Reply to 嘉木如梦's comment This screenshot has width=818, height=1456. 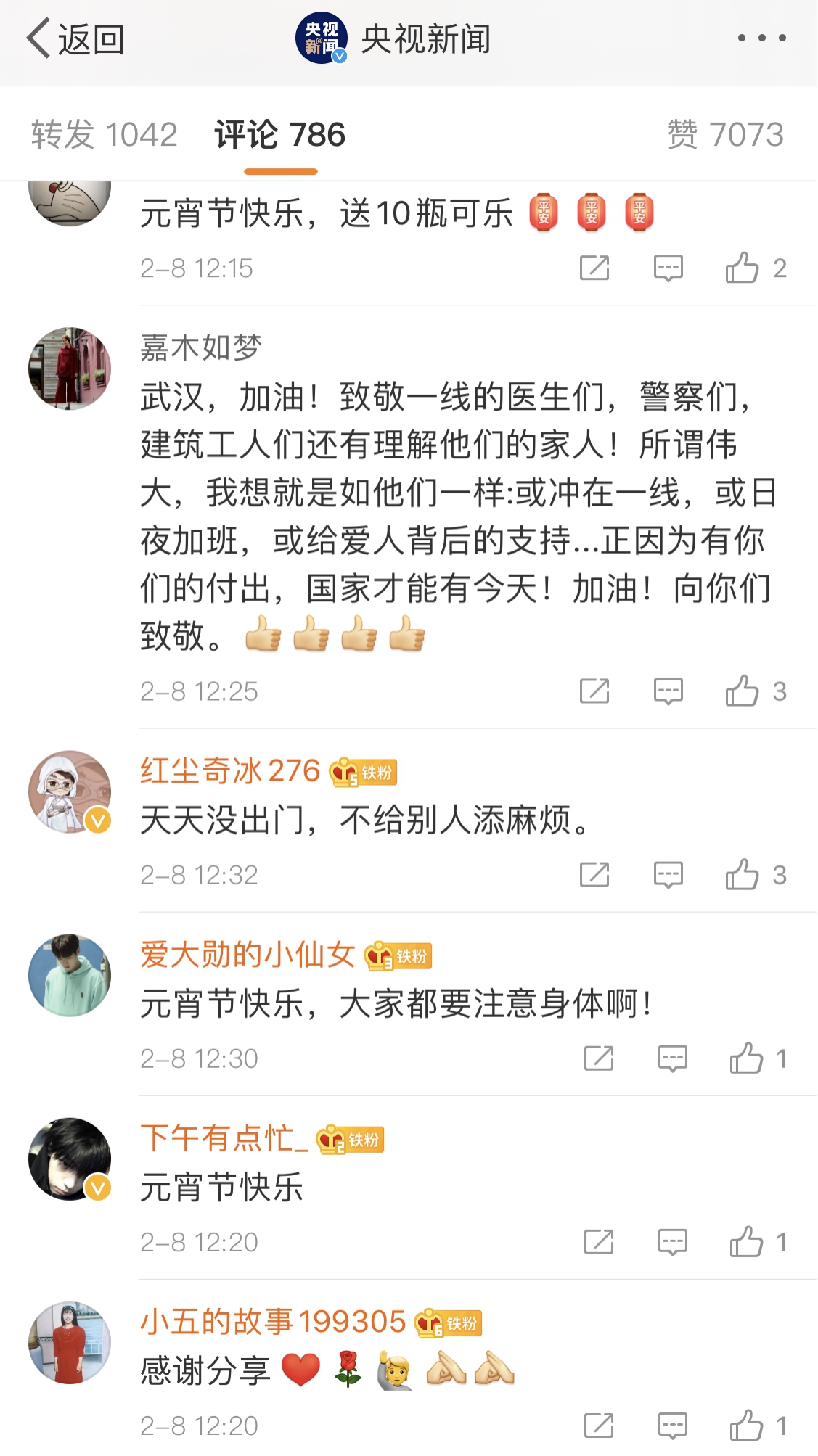668,691
